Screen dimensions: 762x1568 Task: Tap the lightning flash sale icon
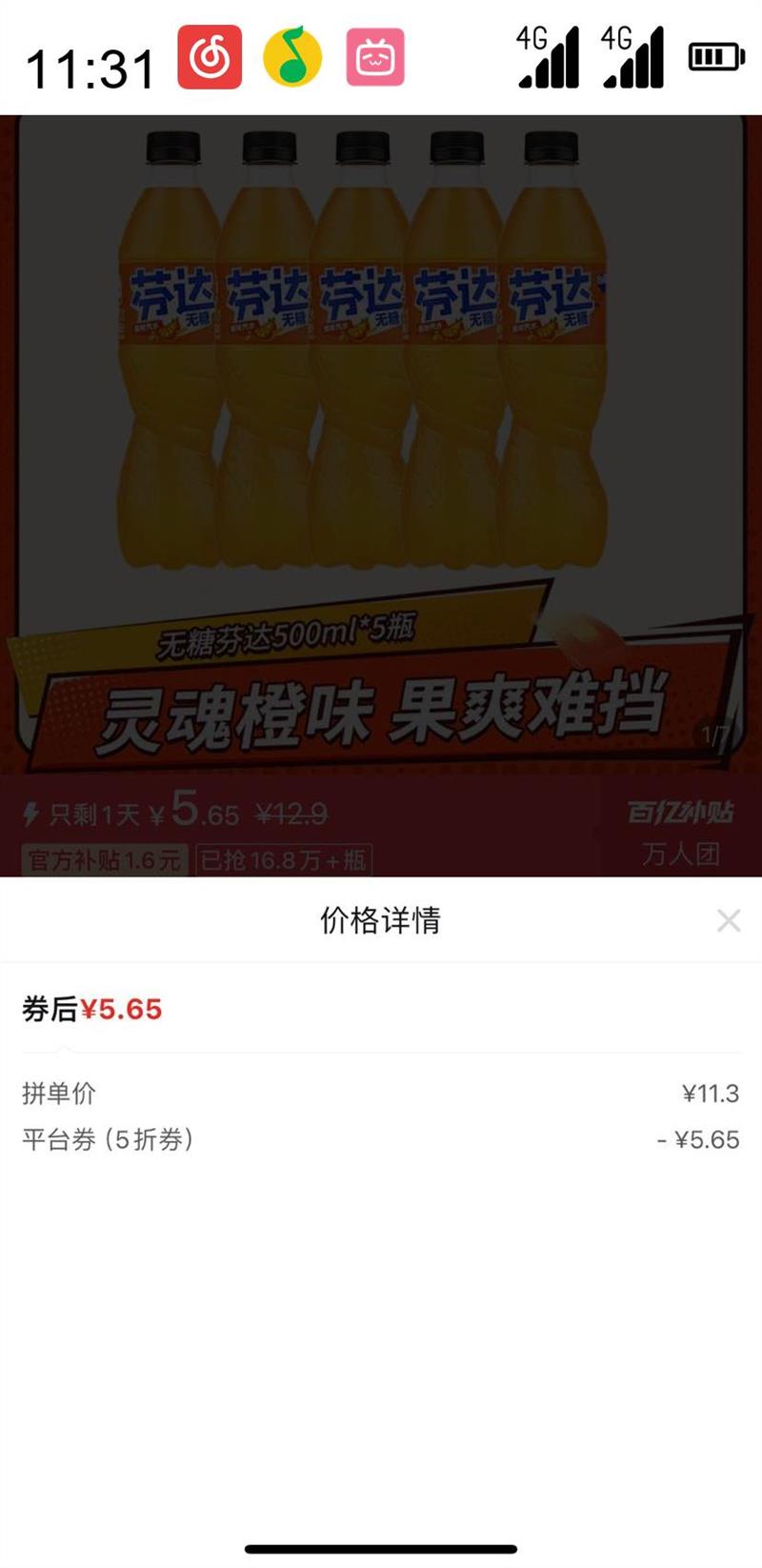pos(31,814)
